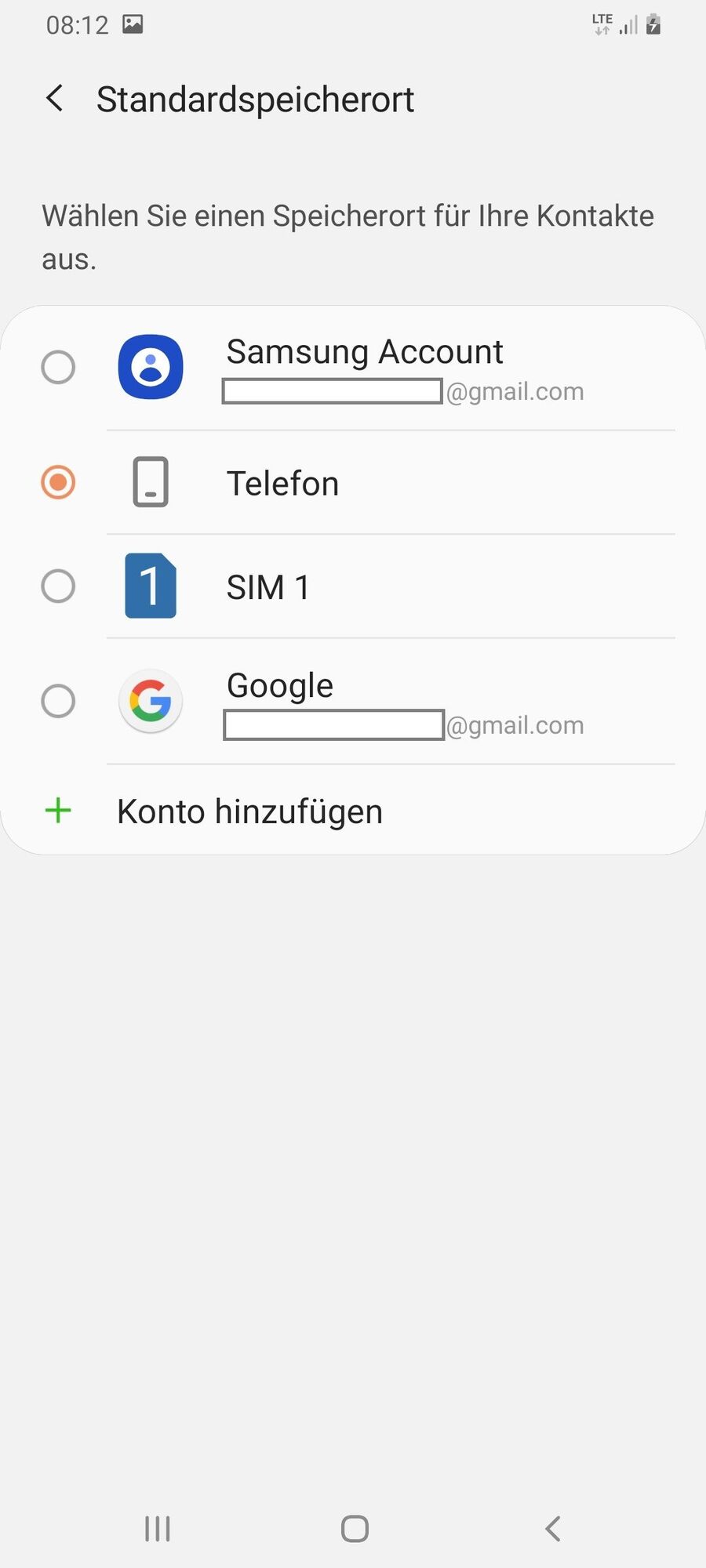Image resolution: width=706 pixels, height=1568 pixels.
Task: Open recent apps from navigation bar
Action: [157, 1528]
